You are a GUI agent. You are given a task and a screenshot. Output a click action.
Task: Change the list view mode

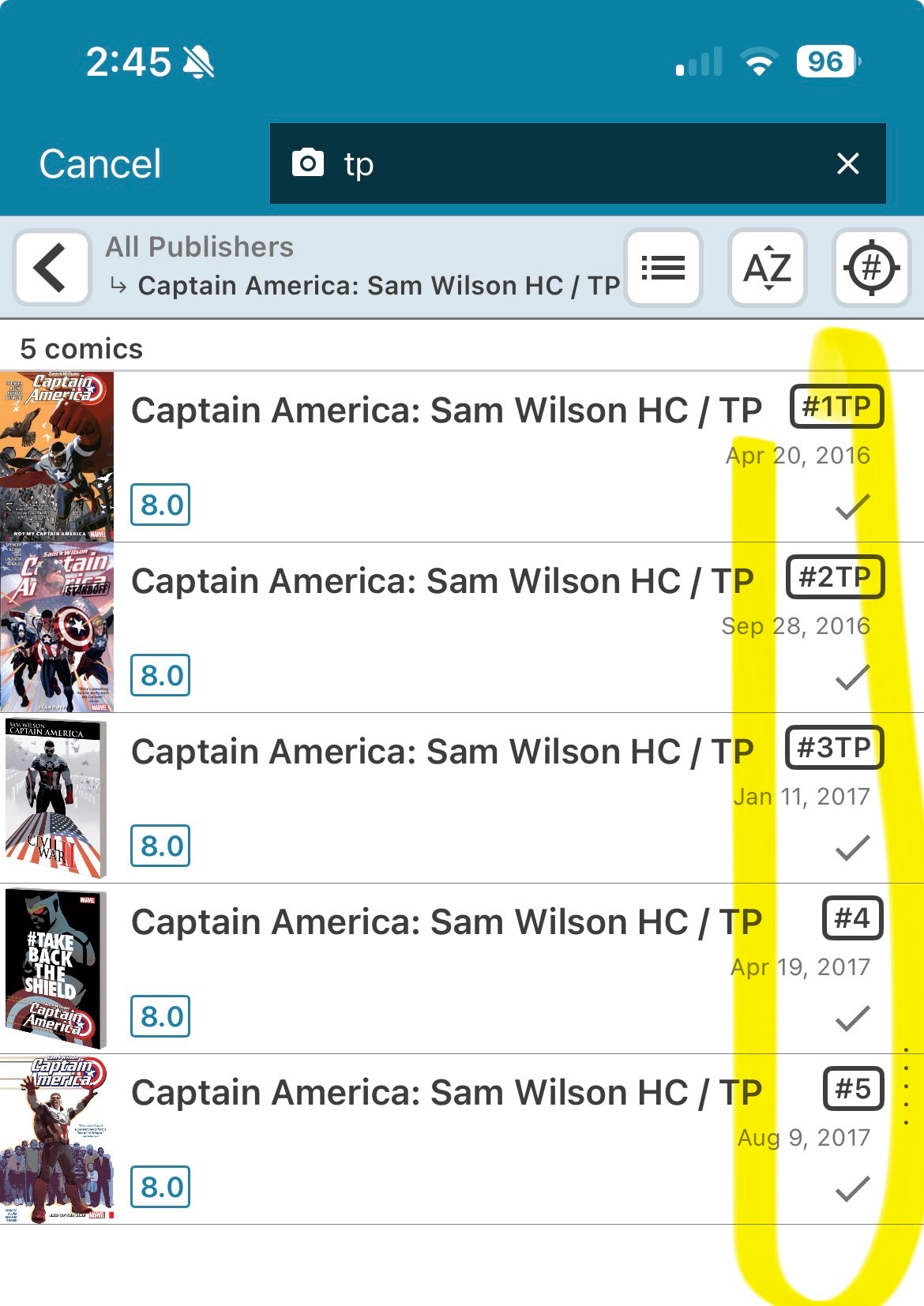(663, 268)
